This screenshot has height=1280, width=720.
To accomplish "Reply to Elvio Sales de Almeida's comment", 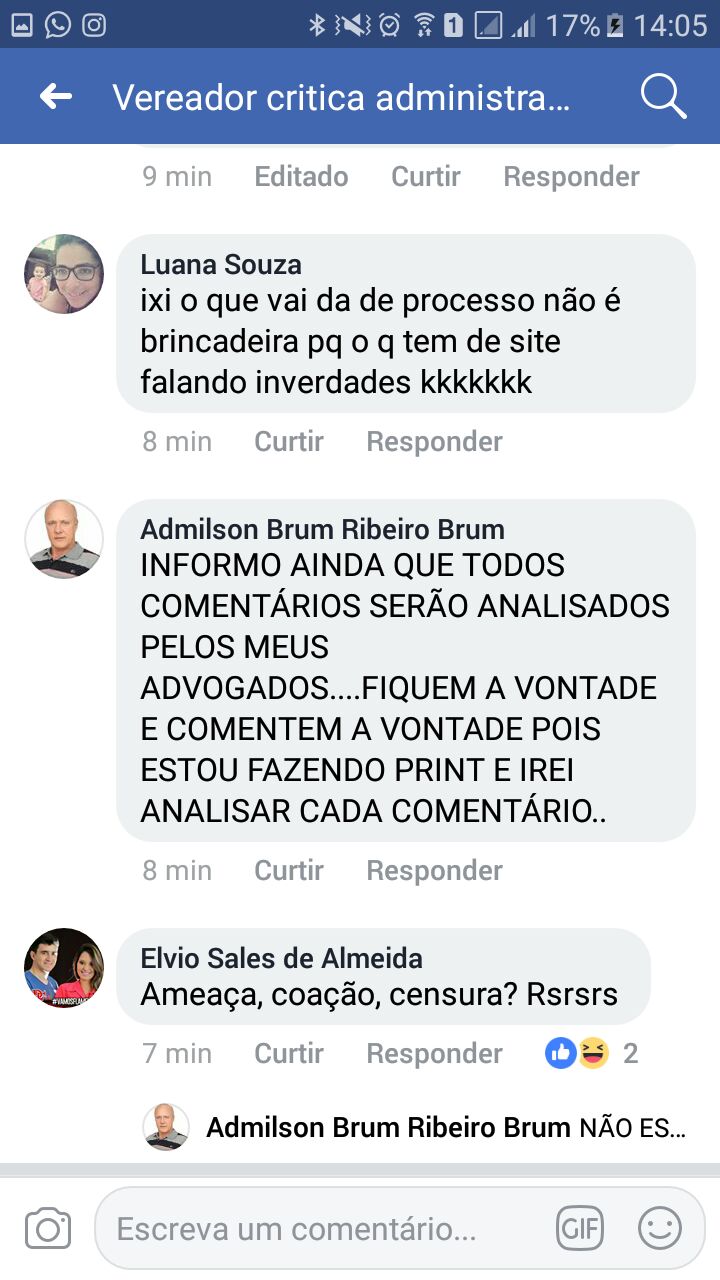I will (434, 1053).
